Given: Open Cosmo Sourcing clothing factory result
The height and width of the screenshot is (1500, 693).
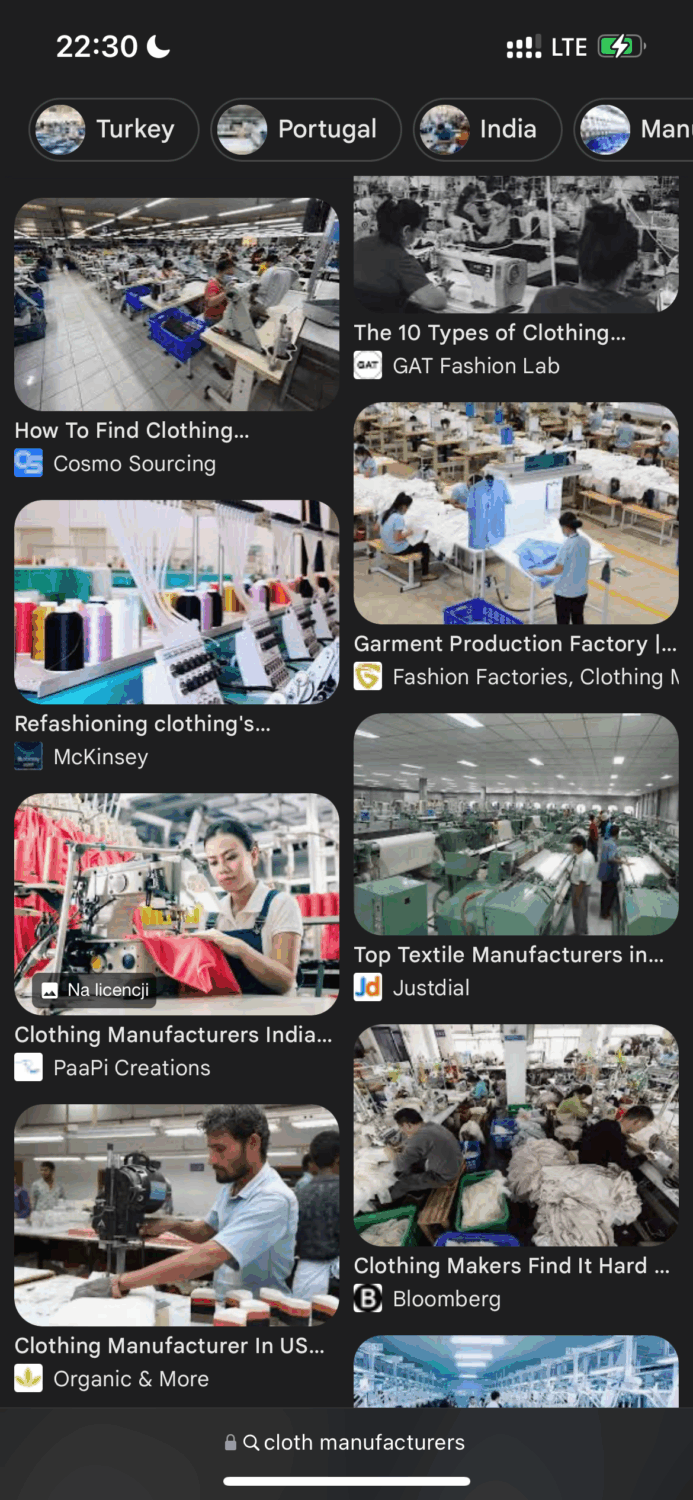Looking at the screenshot, I should pyautogui.click(x=176, y=305).
